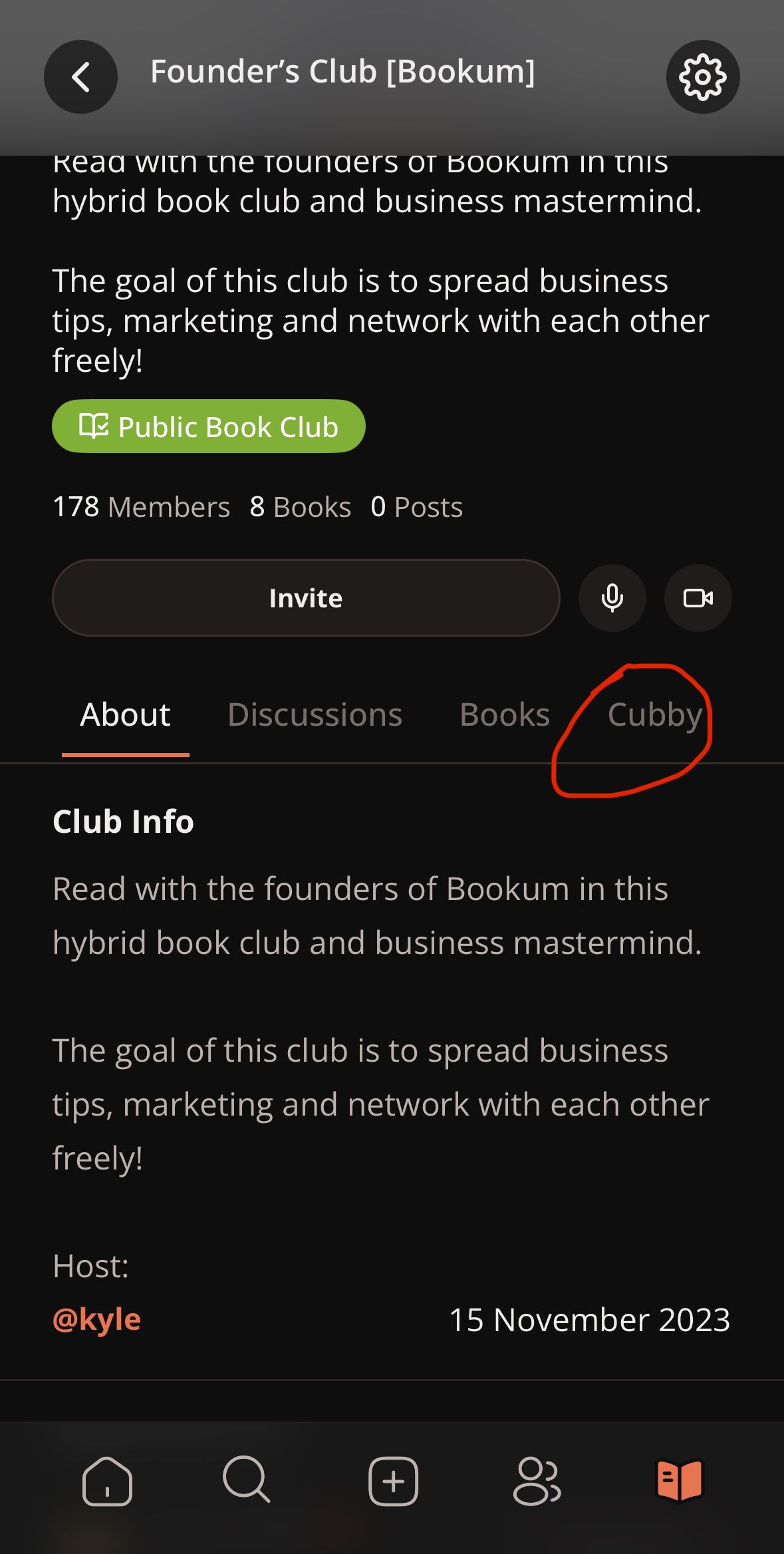Open search from bottom navigation

(247, 1479)
